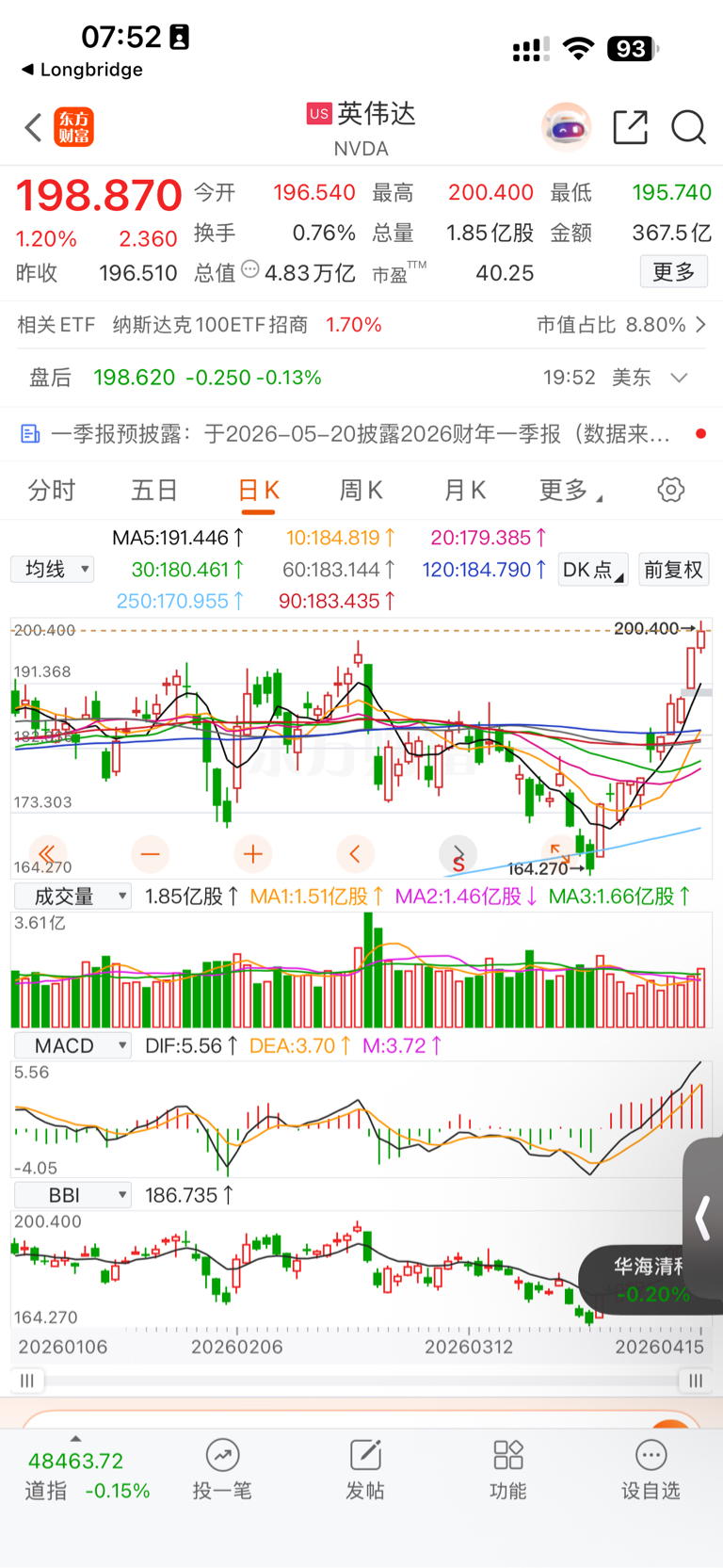Switch to the 五日 chart tab
The image size is (723, 1568).
tap(154, 491)
